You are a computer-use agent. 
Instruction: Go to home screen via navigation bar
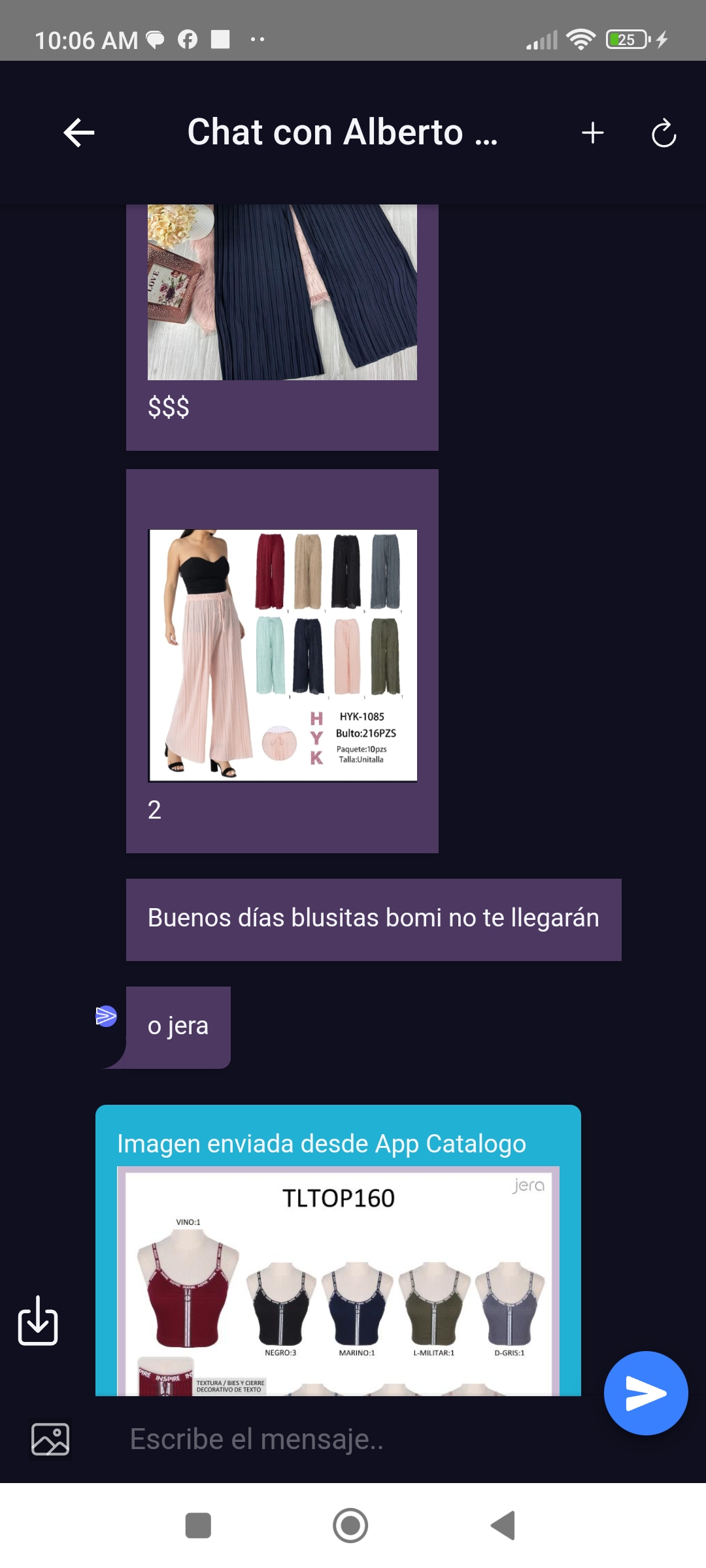click(350, 1526)
